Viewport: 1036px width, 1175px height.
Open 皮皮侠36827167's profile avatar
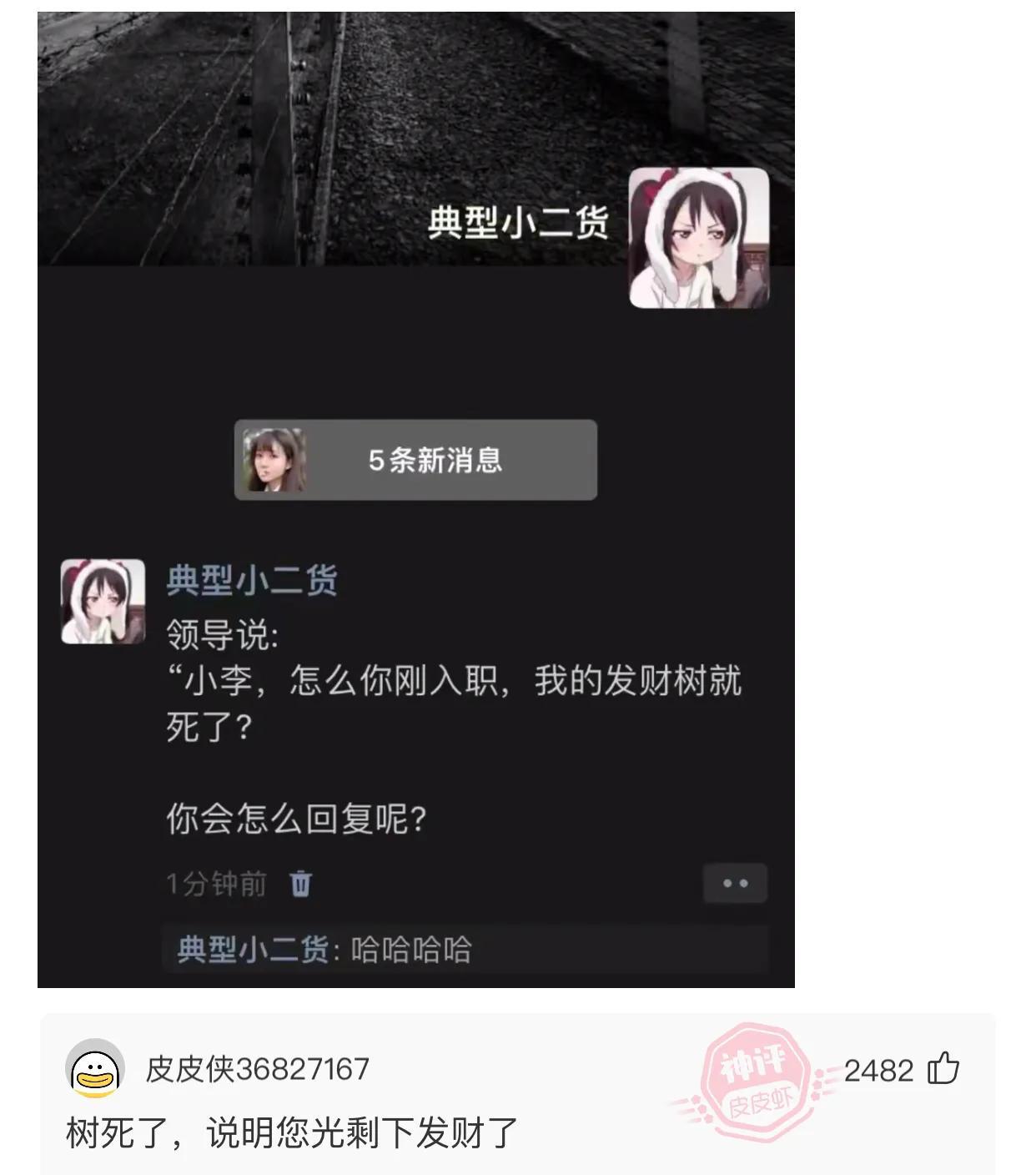pyautogui.click(x=94, y=1068)
